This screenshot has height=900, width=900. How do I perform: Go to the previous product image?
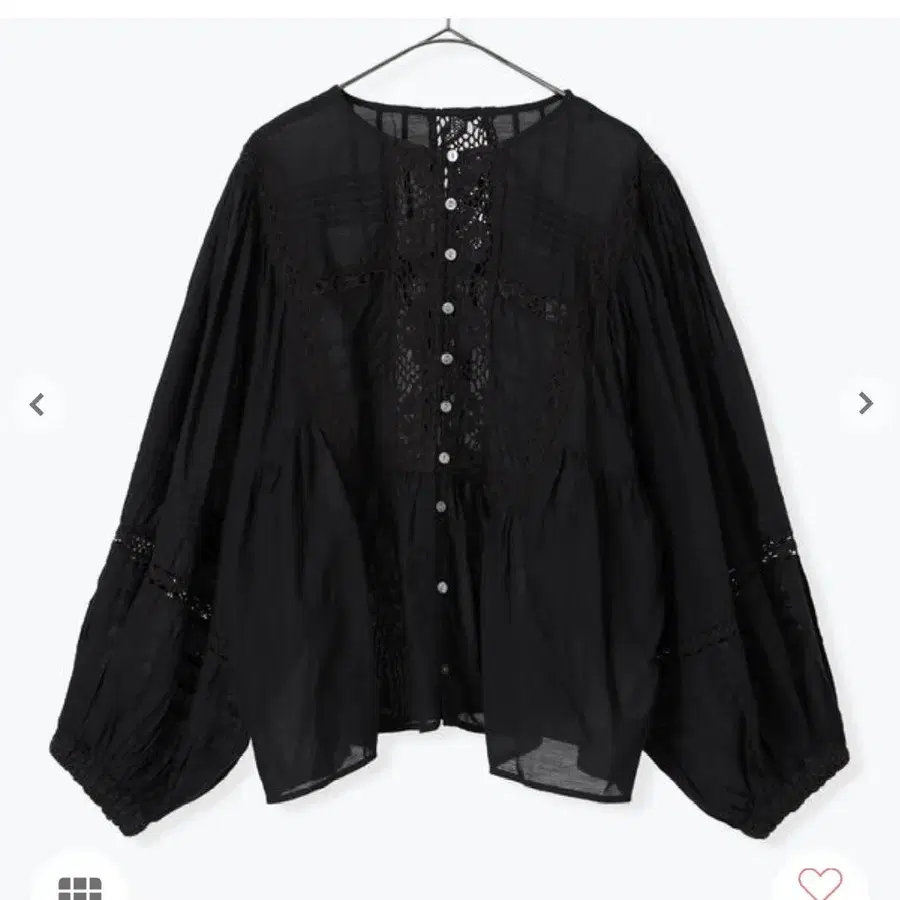37,404
